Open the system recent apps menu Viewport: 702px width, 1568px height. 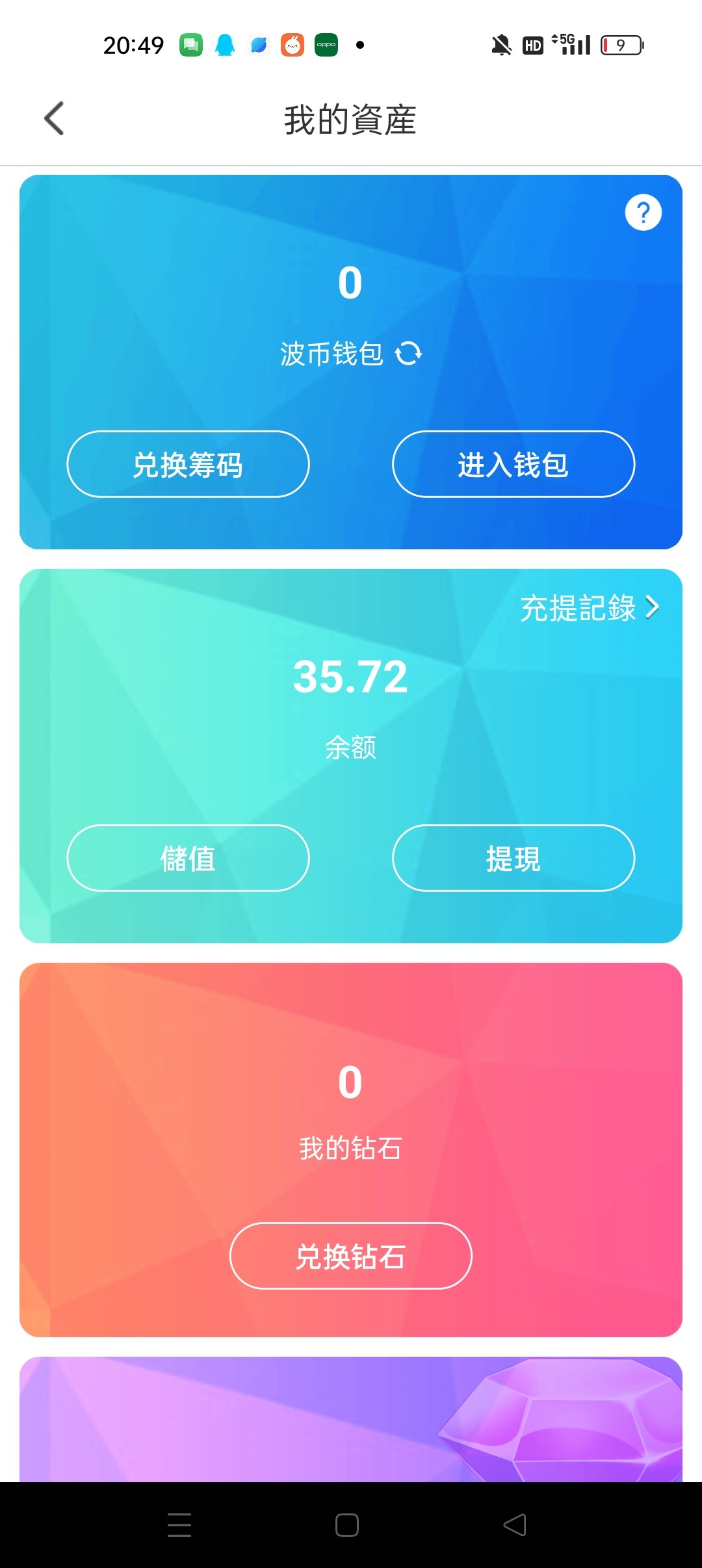click(179, 1524)
